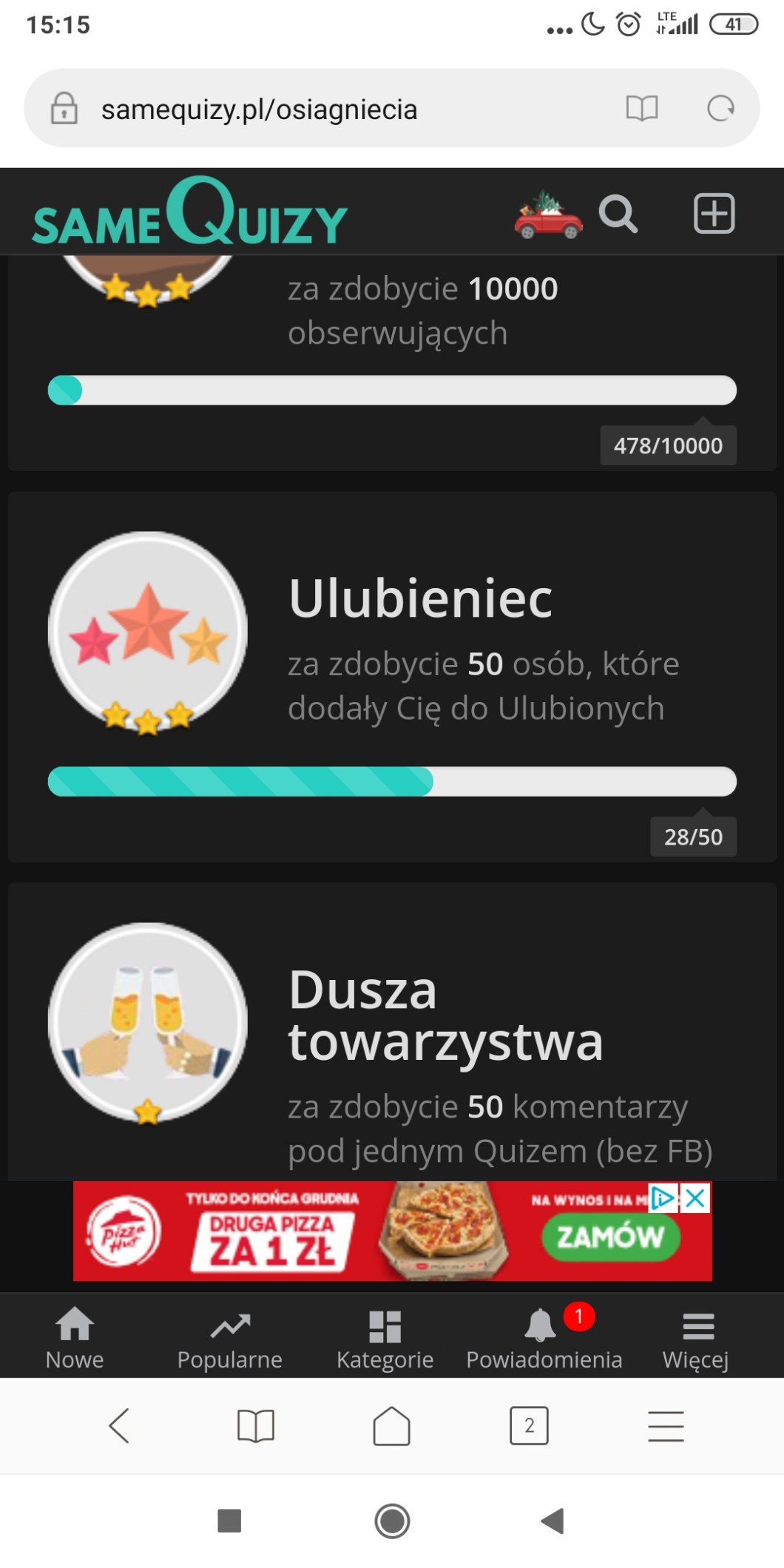Open the browser hamburger menu

pos(666,1425)
